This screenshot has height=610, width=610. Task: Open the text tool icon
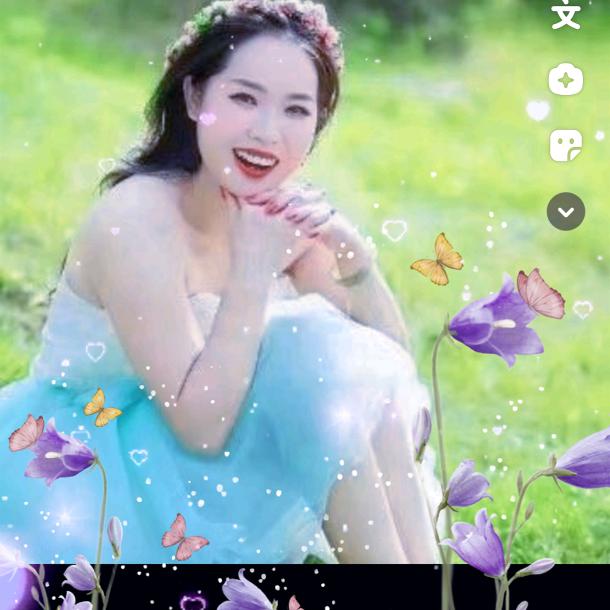pos(566,14)
